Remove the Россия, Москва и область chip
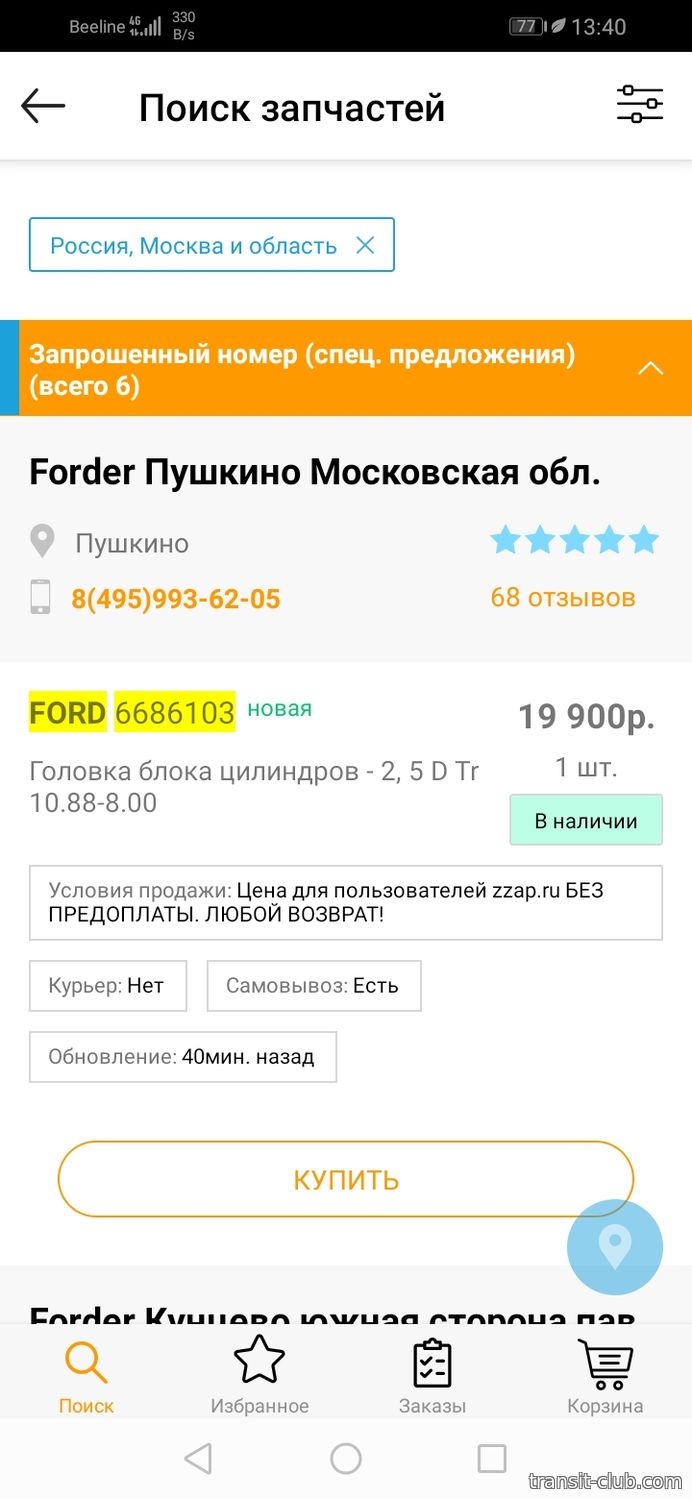692x1499 pixels. point(365,245)
